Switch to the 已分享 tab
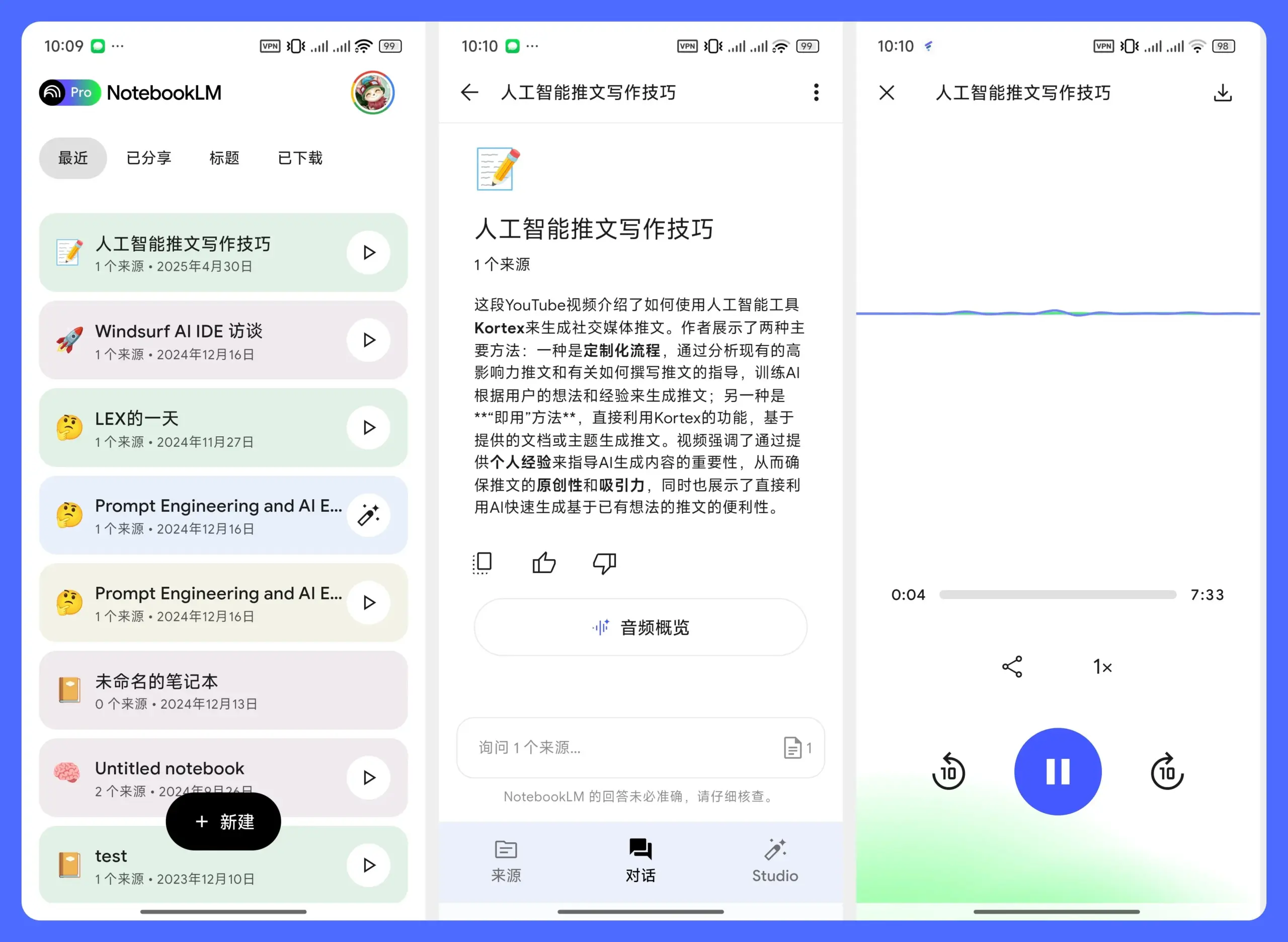Screen dimensions: 1288x942 (149, 158)
